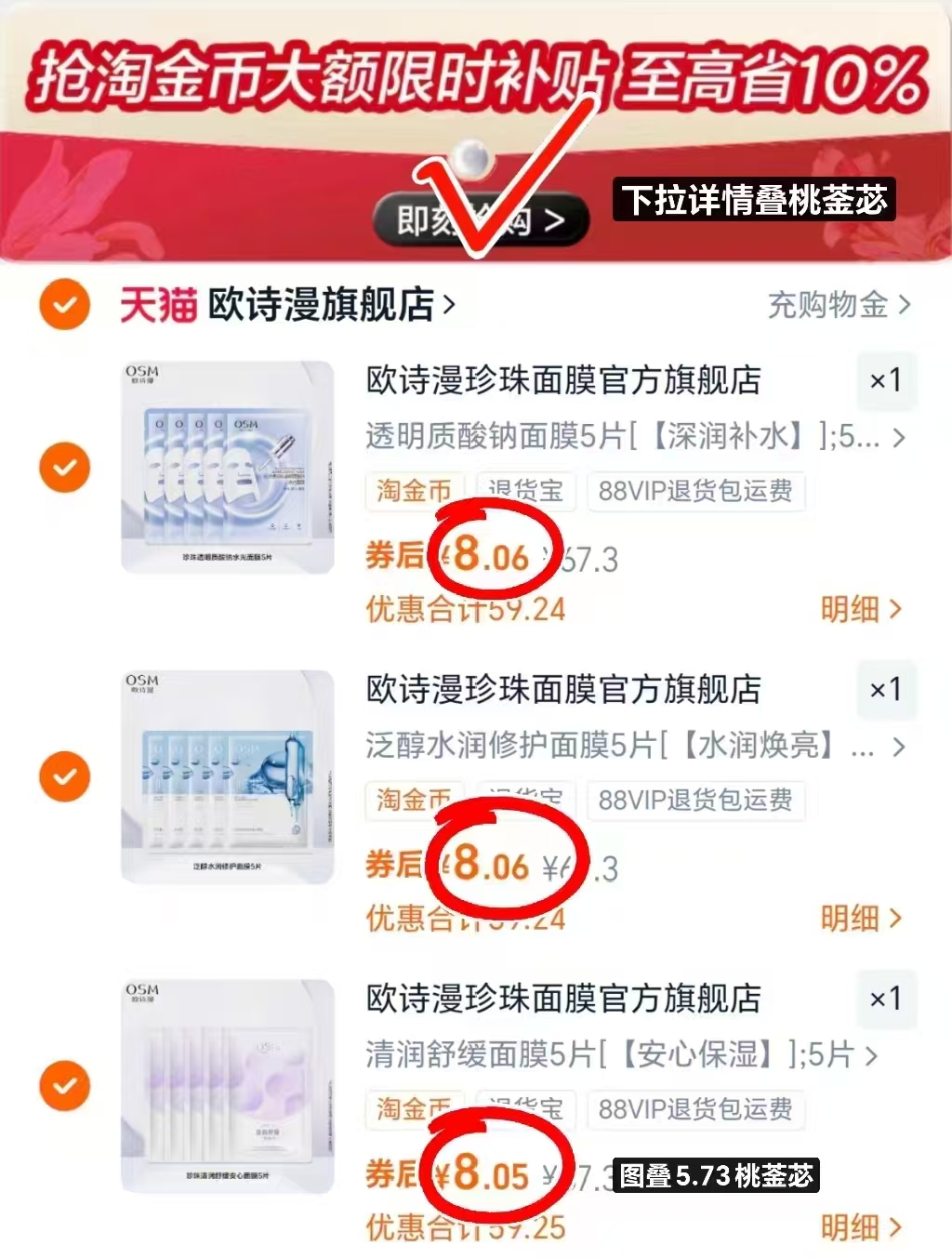Tap the 退货宝 tag on third product
Image resolution: width=952 pixels, height=1258 pixels.
(x=522, y=1110)
